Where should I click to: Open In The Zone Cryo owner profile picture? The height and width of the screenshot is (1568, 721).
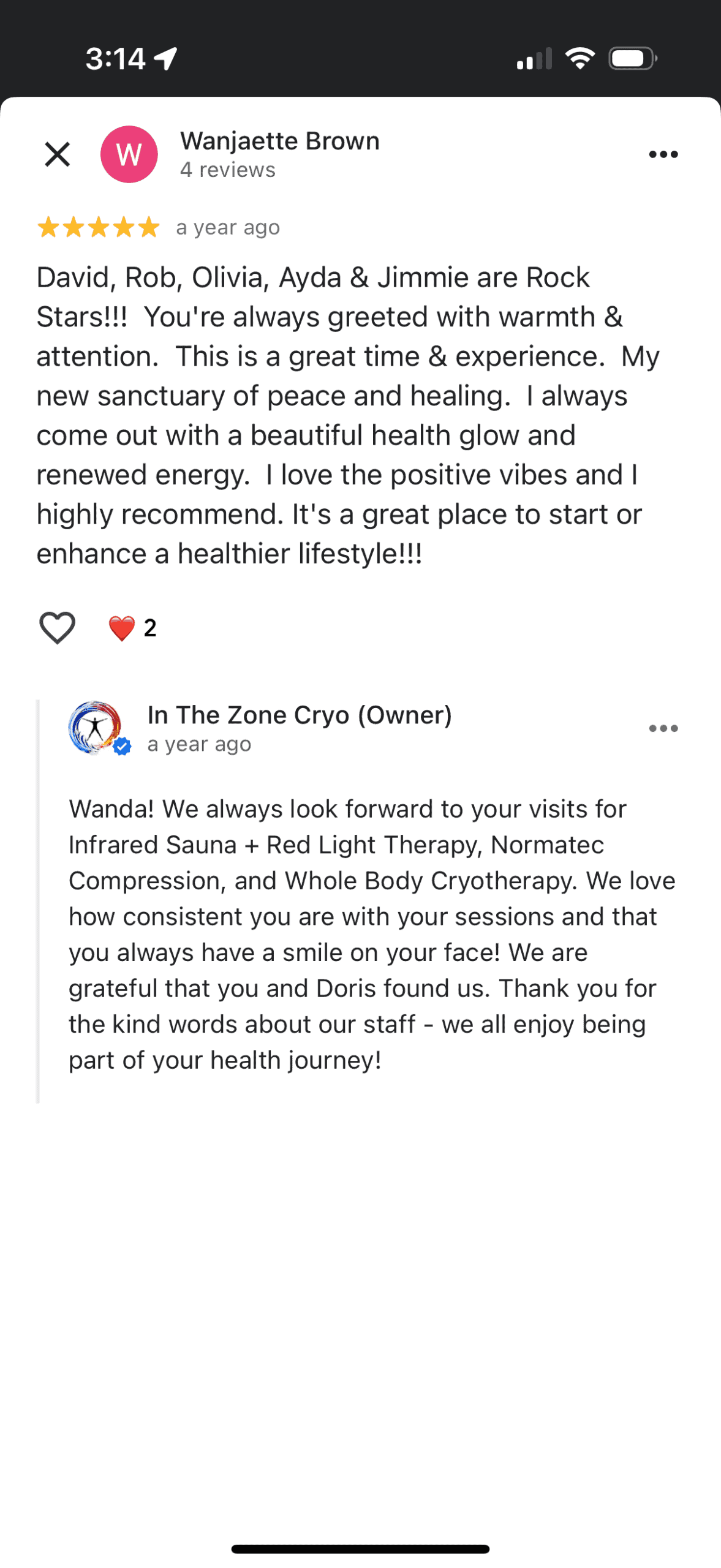[x=96, y=728]
